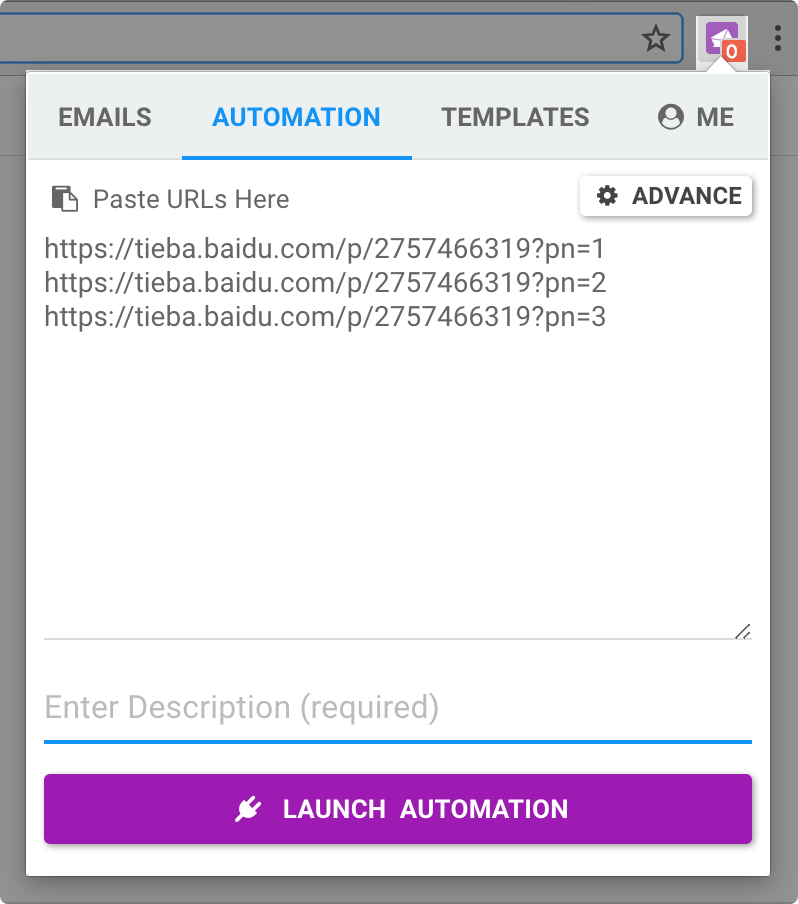Screen dimensions: 798x904
Task: Open the browser's three-dot menu
Action: click(777, 39)
